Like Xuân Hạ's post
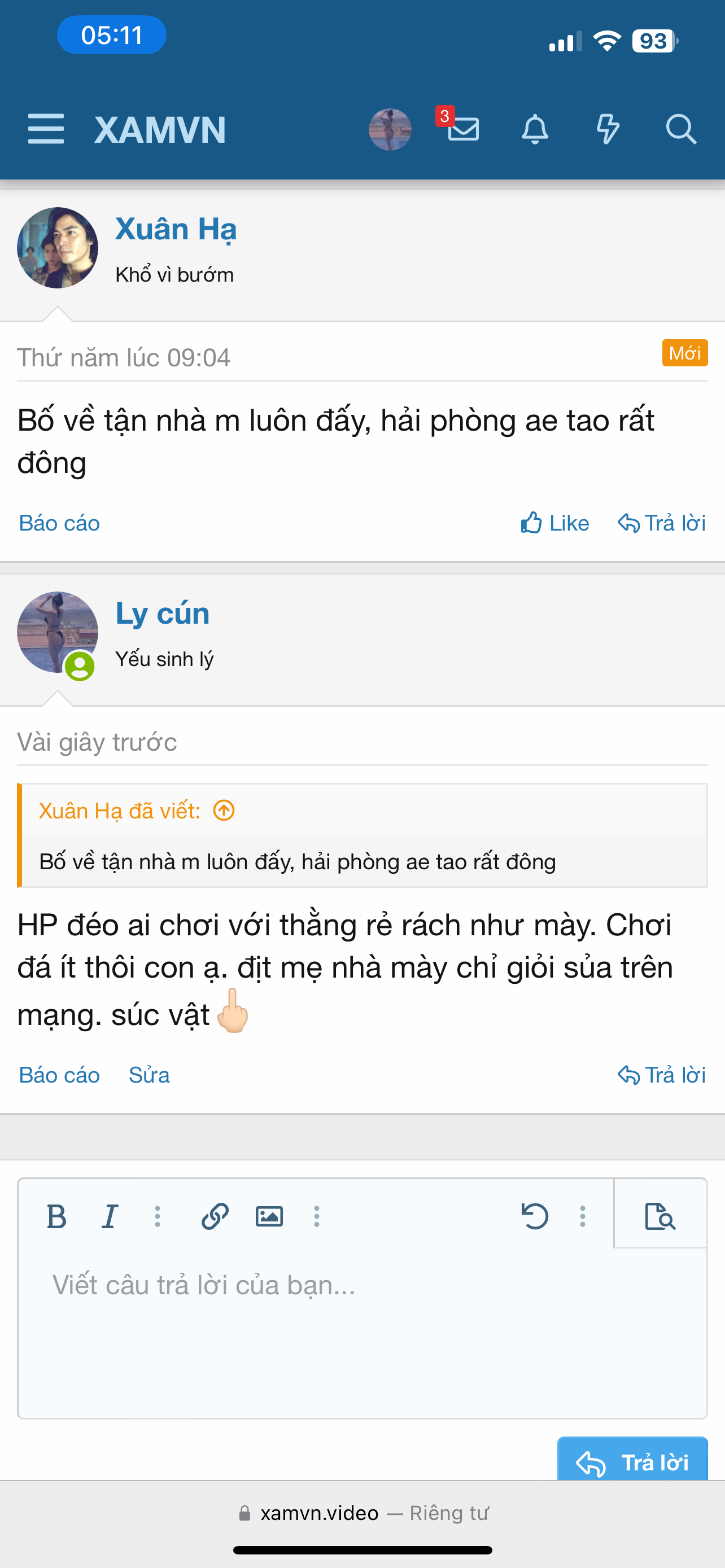Screen dimensions: 725x1568 (x=555, y=523)
